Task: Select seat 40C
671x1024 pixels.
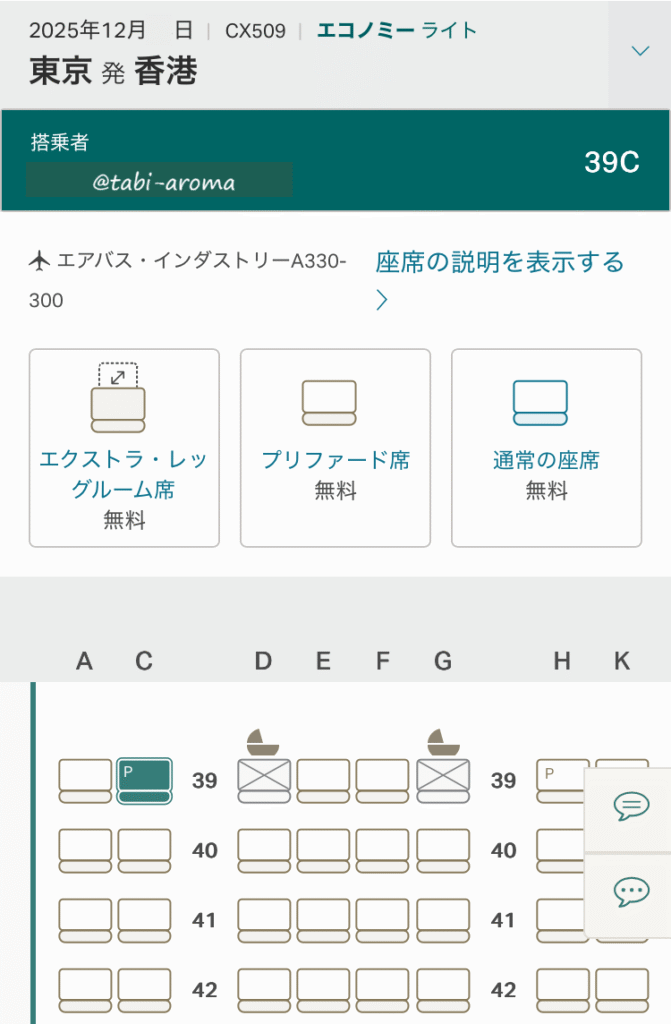Action: click(x=144, y=850)
